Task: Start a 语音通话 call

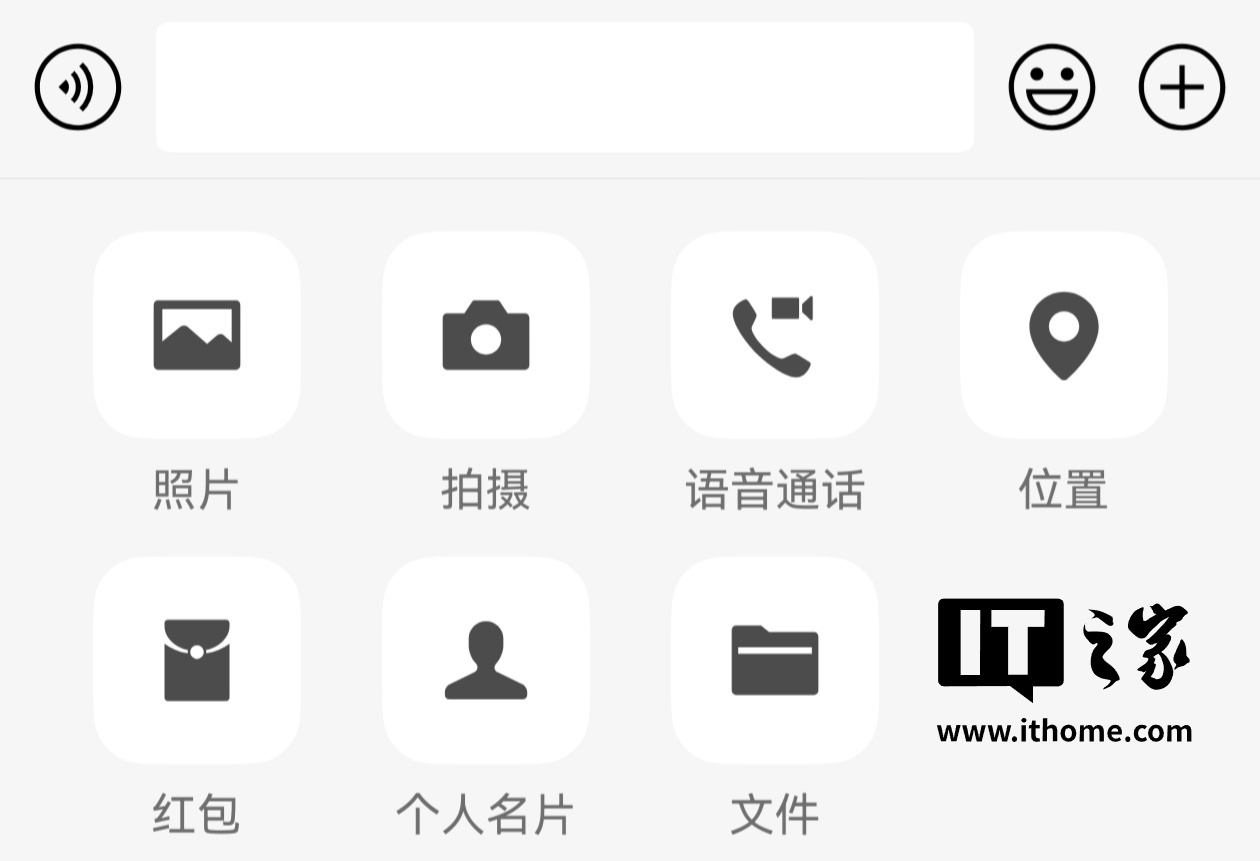Action: pyautogui.click(x=774, y=336)
